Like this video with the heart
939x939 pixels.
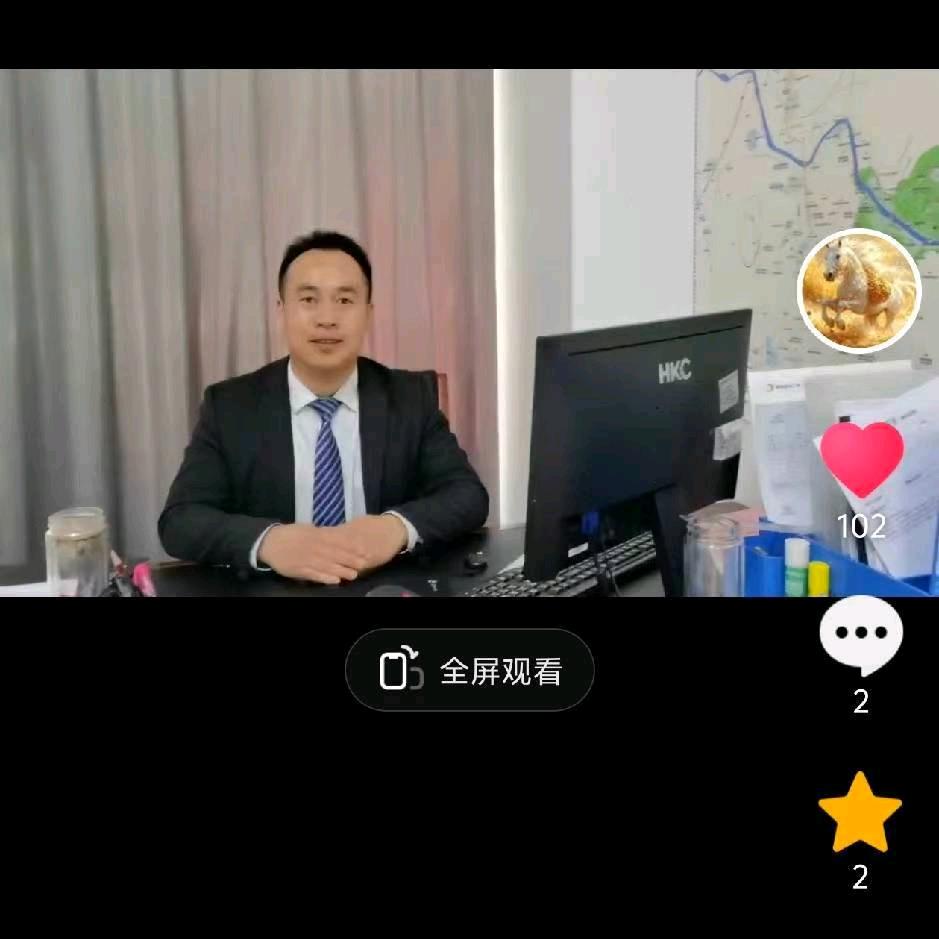coord(861,459)
